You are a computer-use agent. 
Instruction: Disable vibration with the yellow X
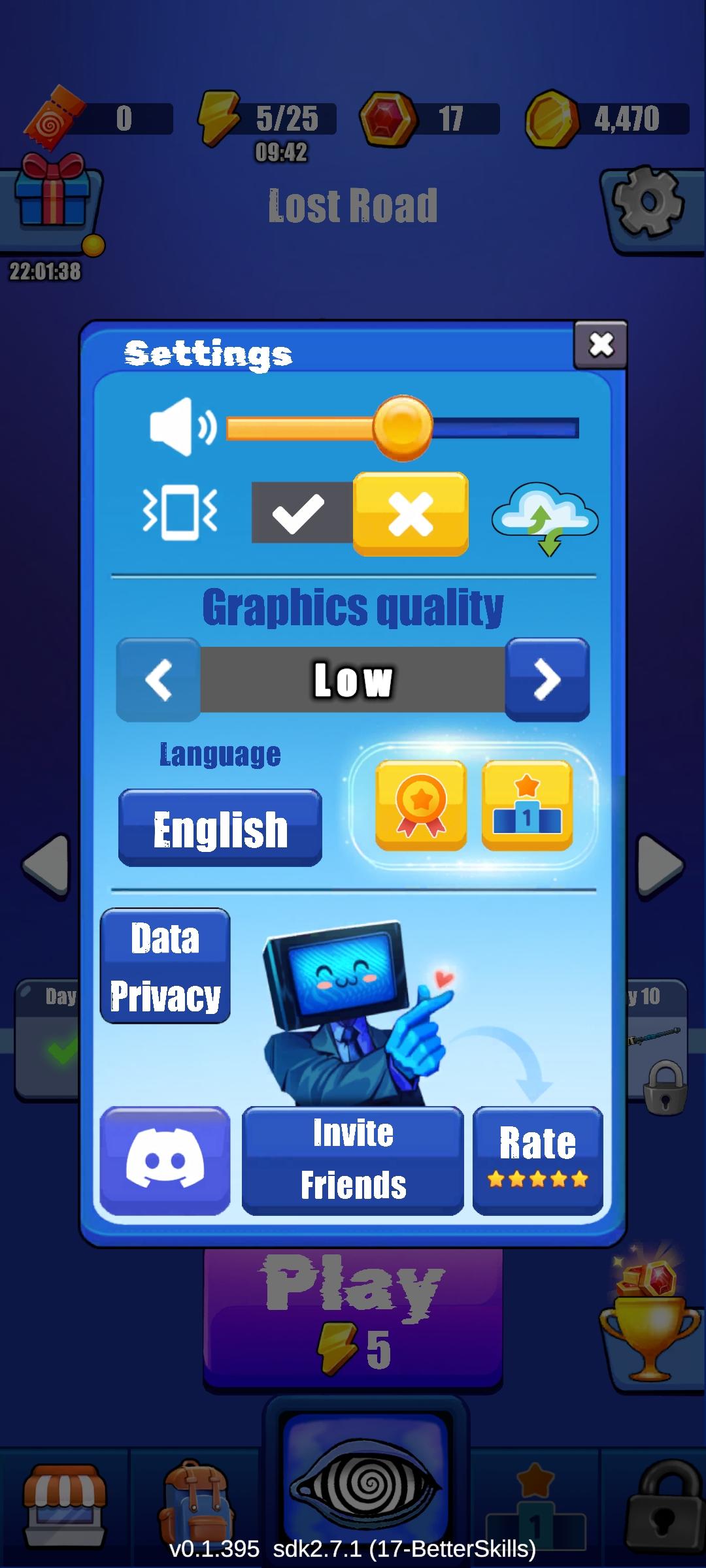[x=411, y=514]
